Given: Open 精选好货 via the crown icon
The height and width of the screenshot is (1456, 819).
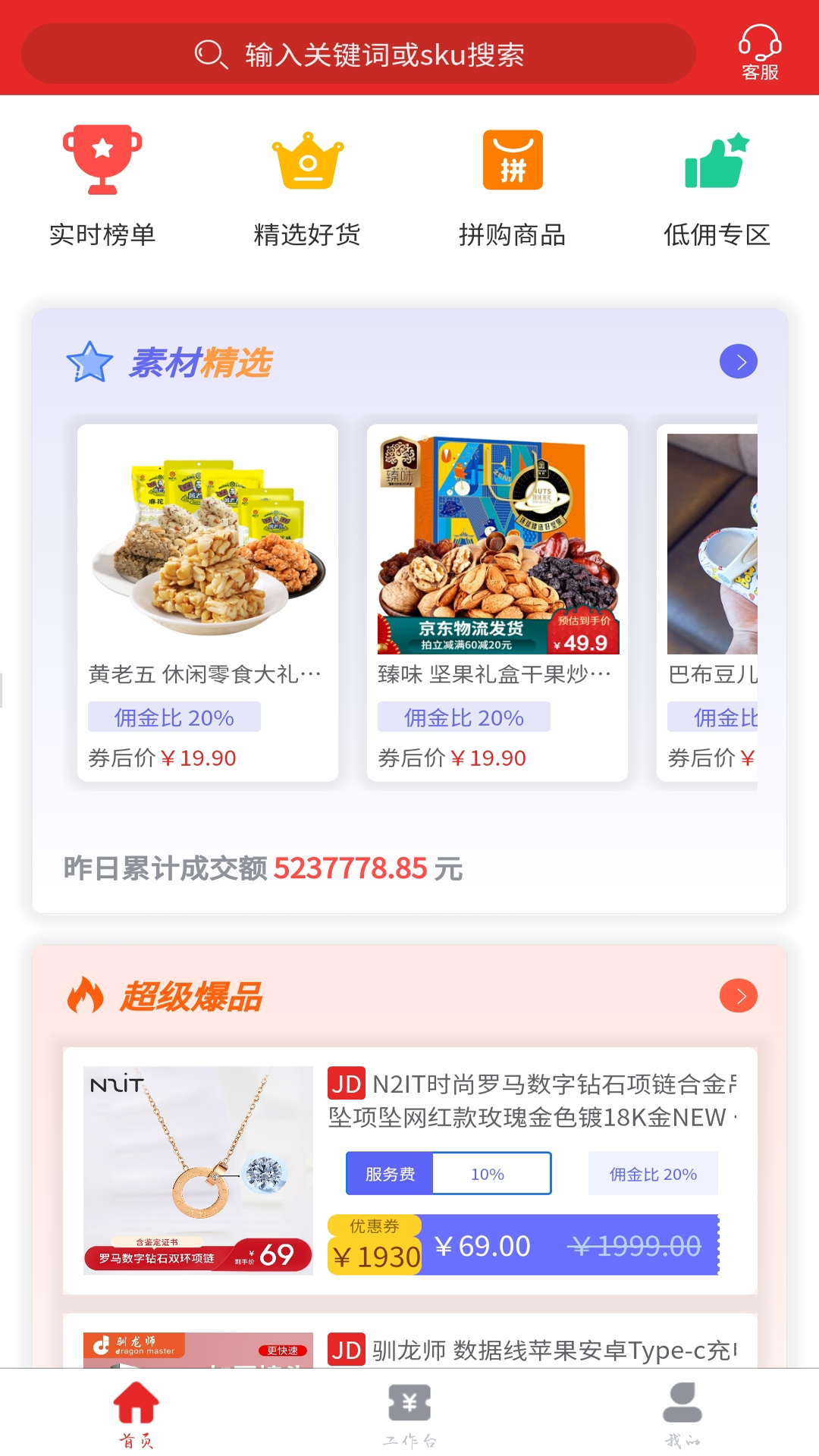Looking at the screenshot, I should [307, 162].
